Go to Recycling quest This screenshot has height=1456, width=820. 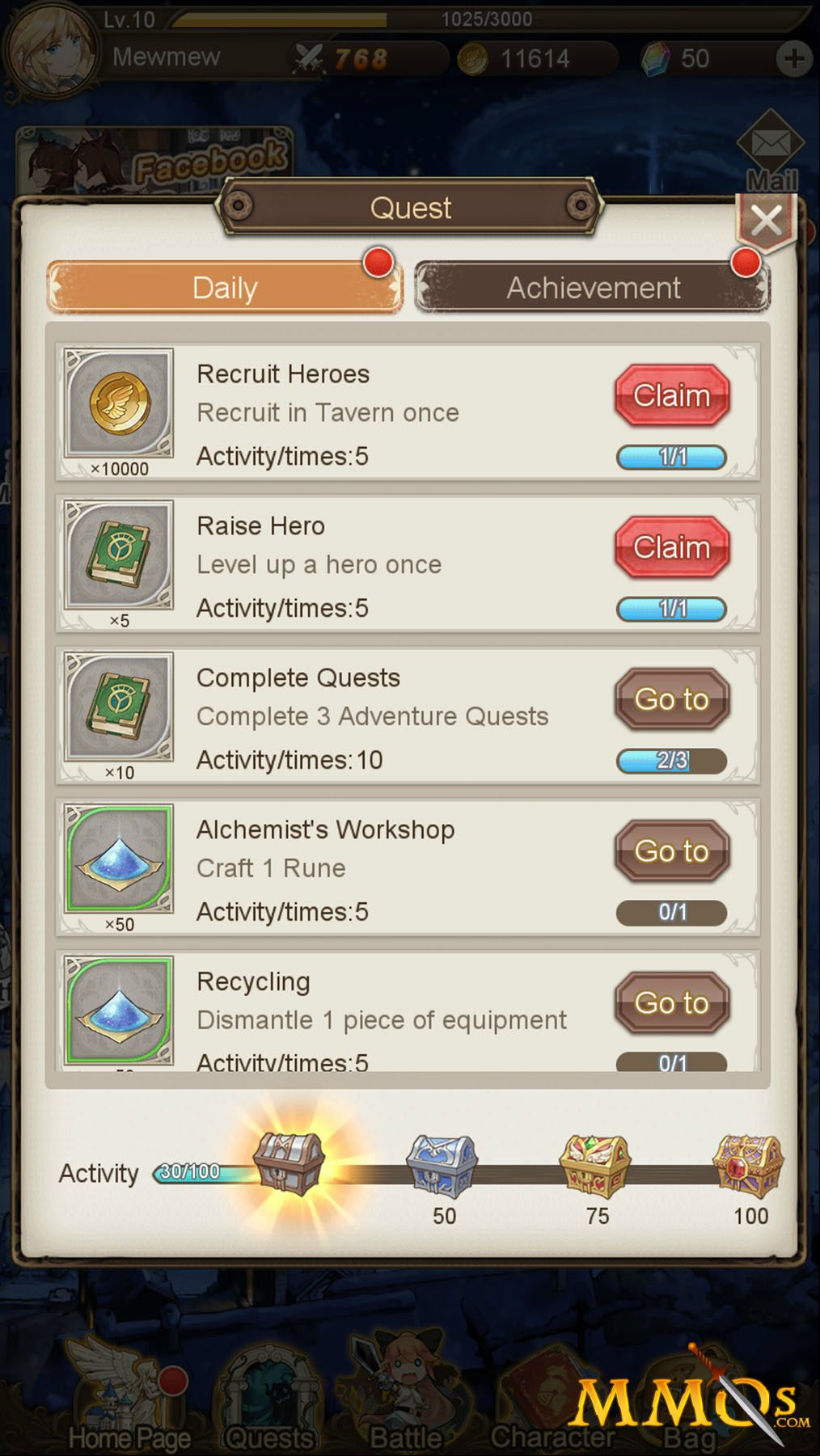pos(672,1003)
